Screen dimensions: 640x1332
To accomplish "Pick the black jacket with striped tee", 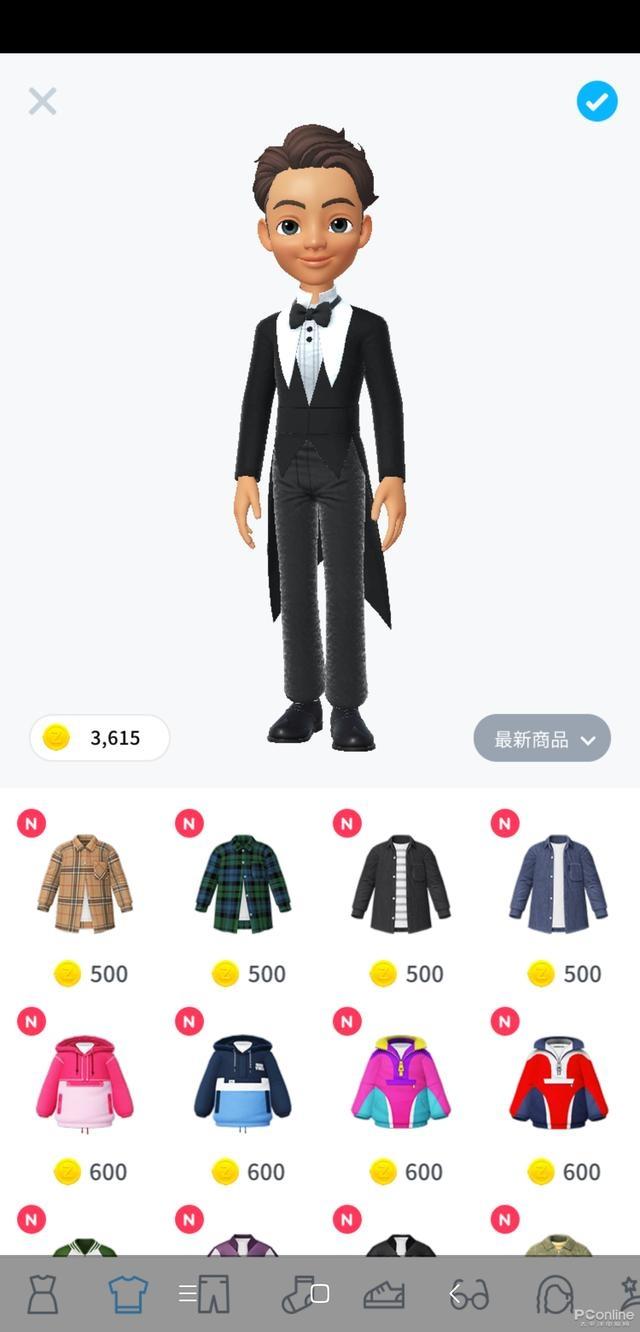I will [x=400, y=884].
